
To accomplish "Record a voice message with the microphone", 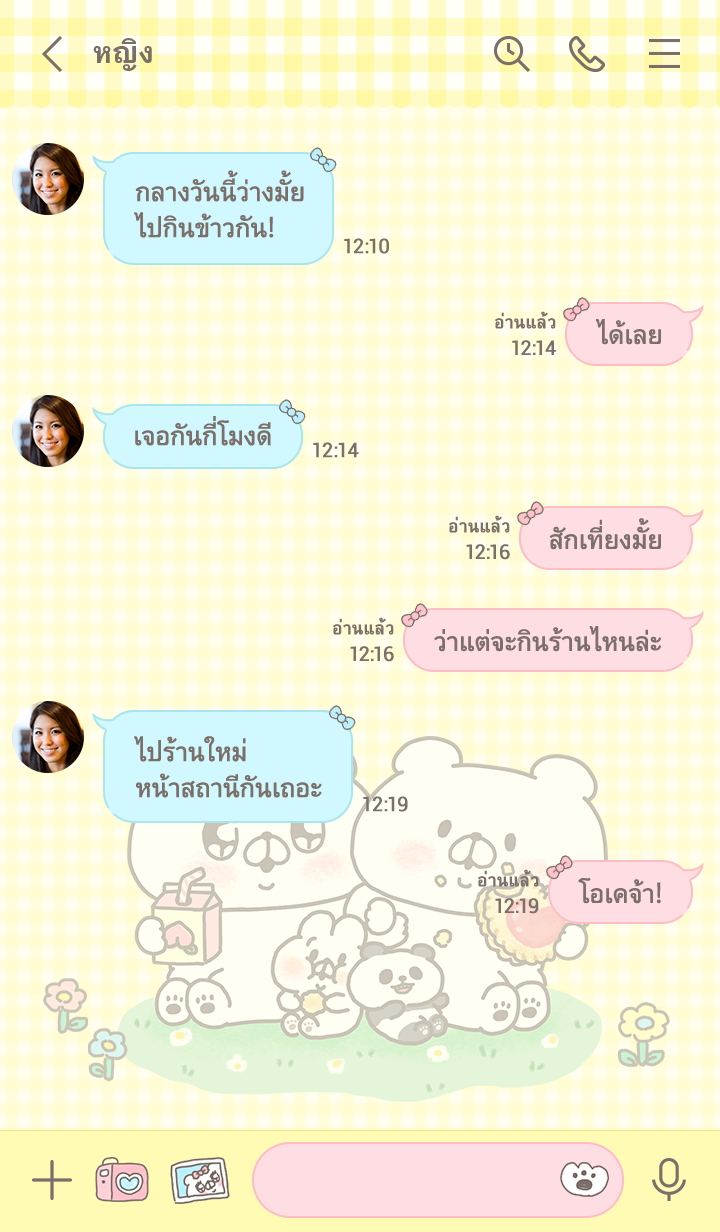I will tap(668, 1181).
